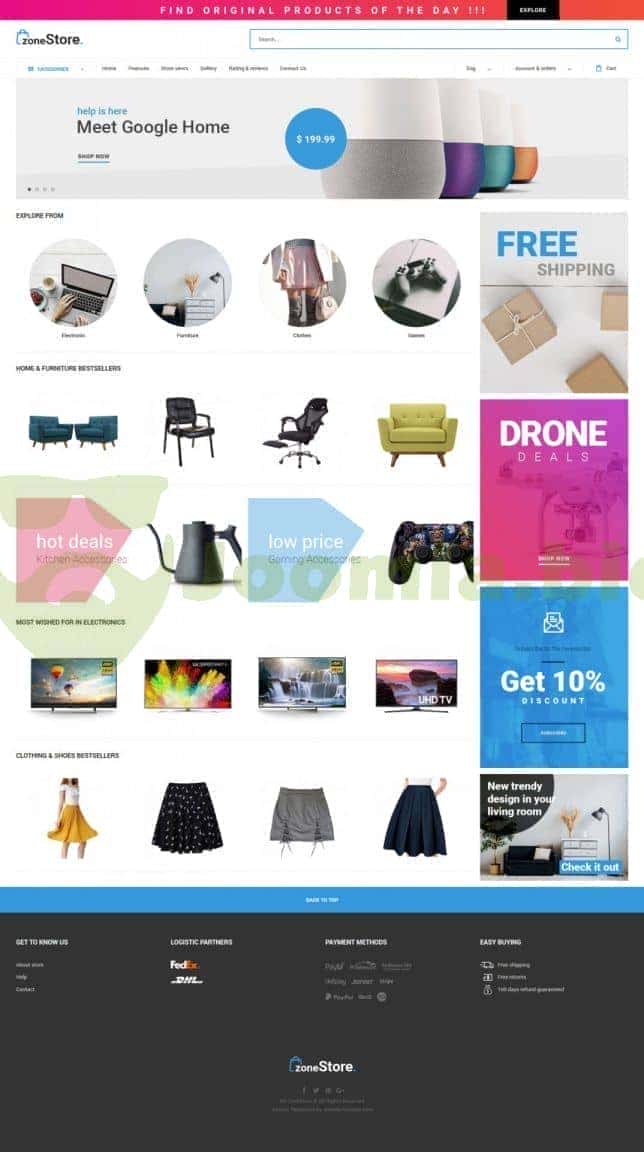Open the Games category circle
This screenshot has width=644, height=1152.
416,283
